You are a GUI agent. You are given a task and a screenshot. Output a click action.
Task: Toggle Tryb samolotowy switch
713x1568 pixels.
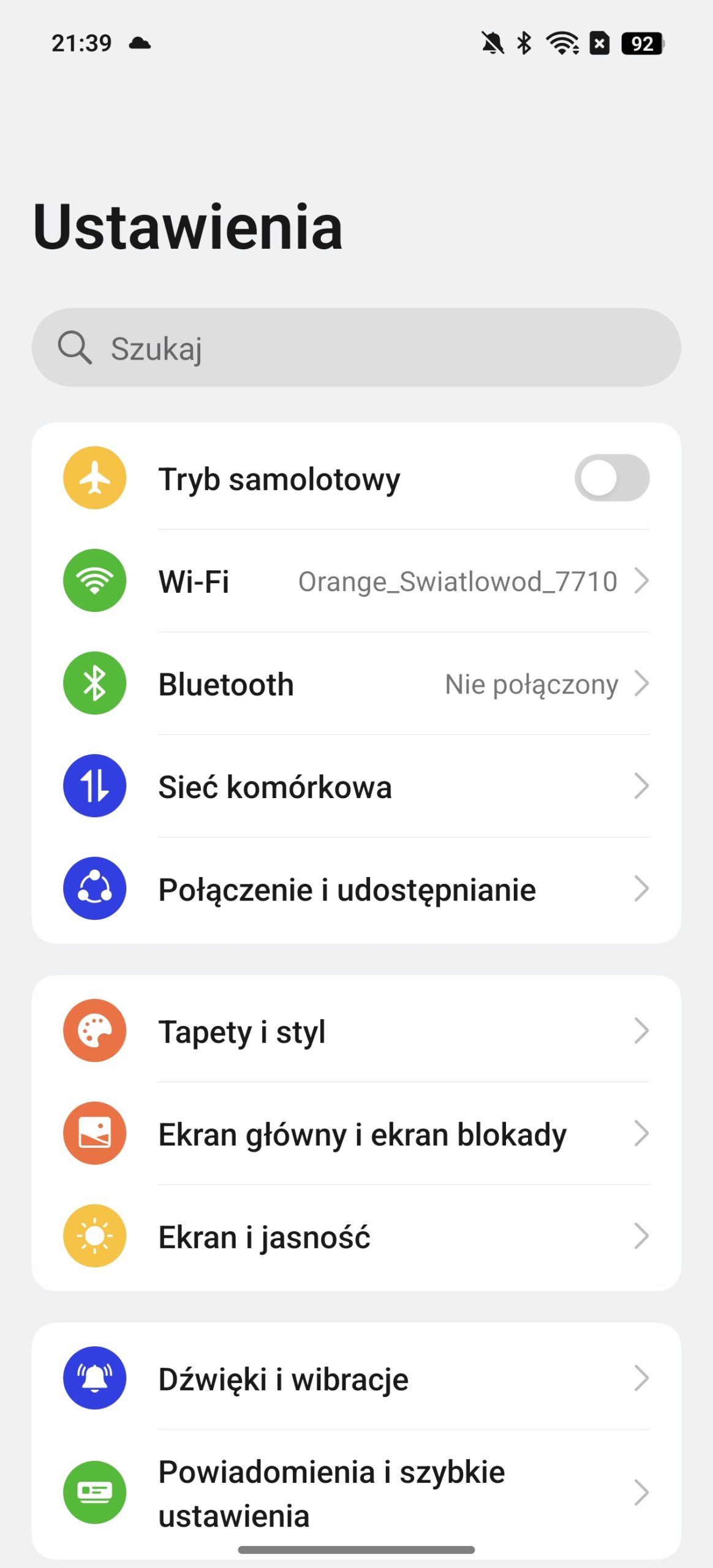(x=611, y=478)
